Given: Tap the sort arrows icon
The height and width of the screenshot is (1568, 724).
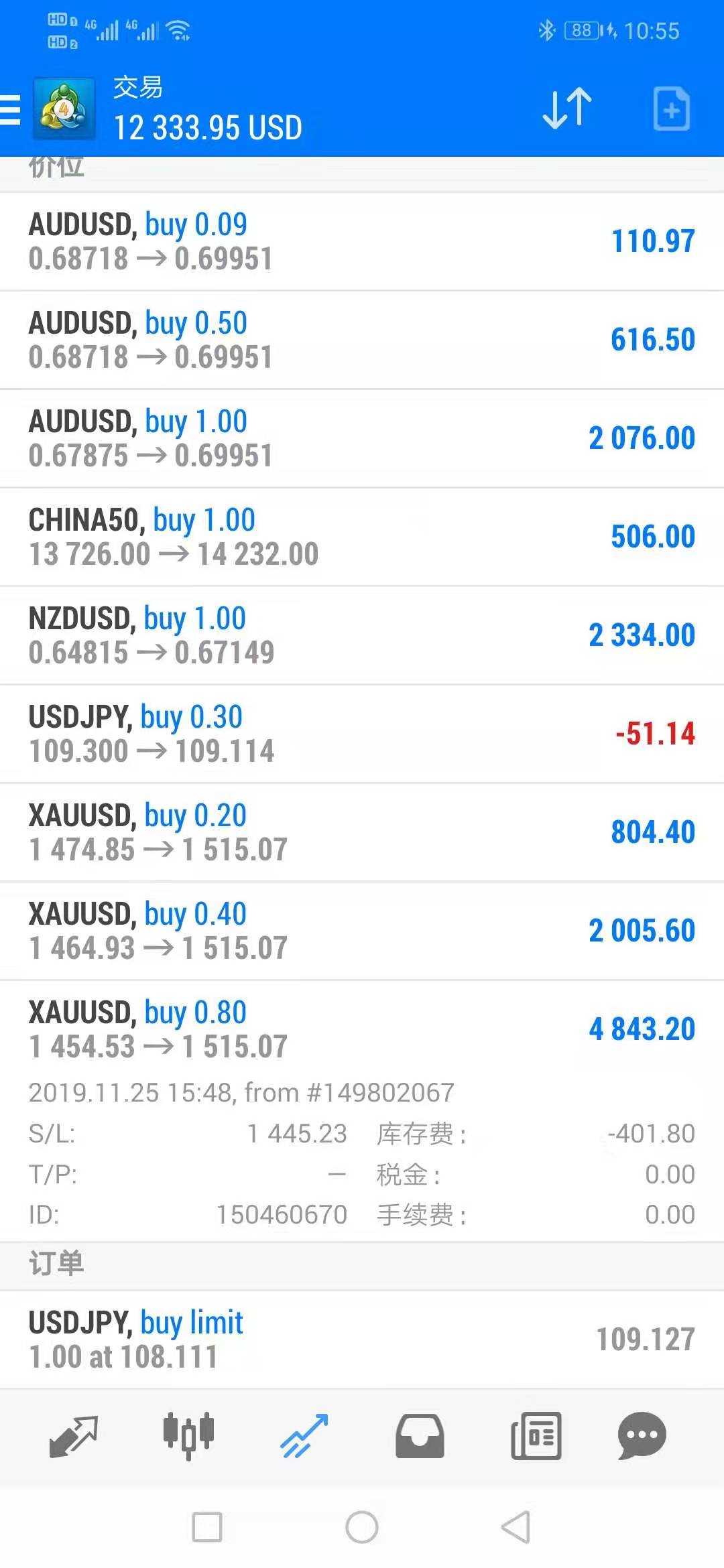Looking at the screenshot, I should (x=566, y=109).
